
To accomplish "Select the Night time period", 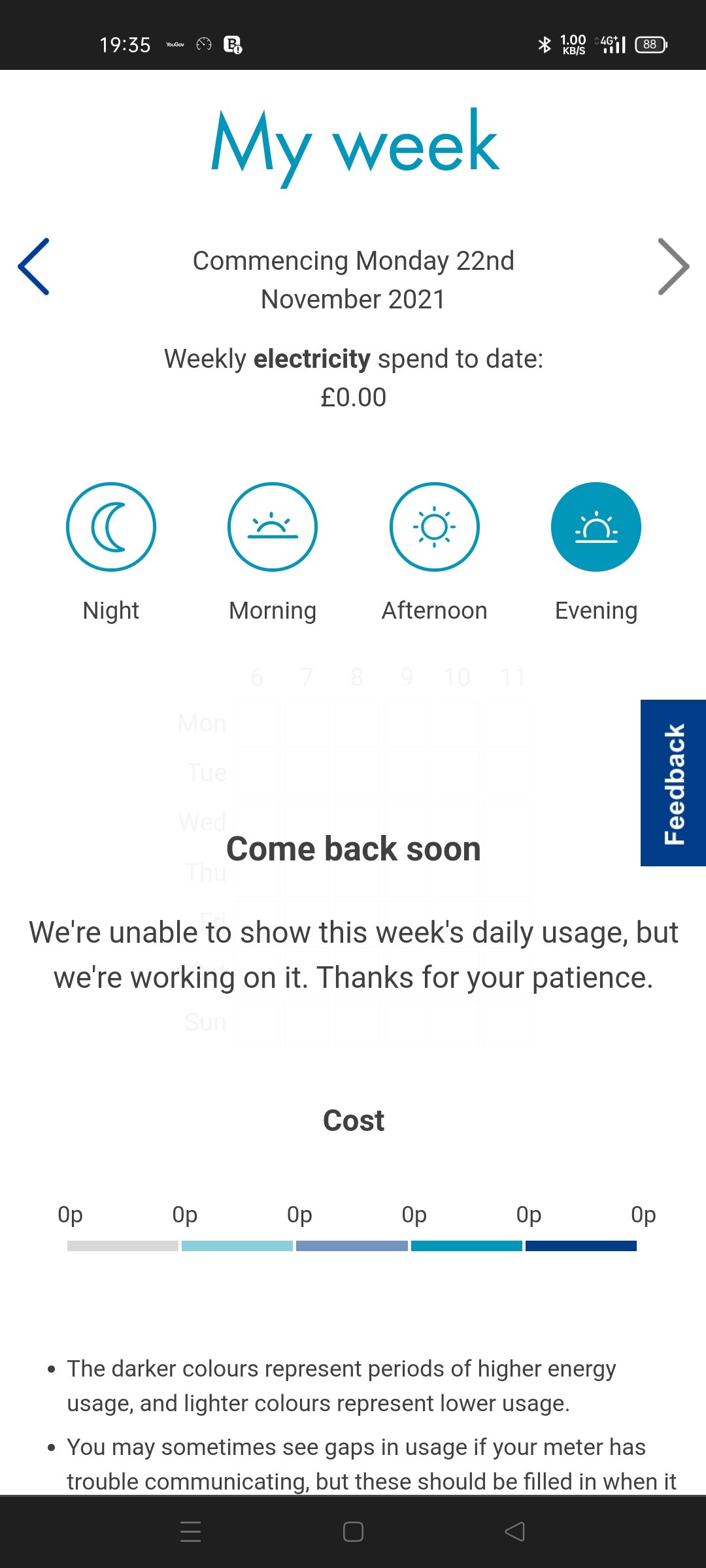I will (111, 527).
